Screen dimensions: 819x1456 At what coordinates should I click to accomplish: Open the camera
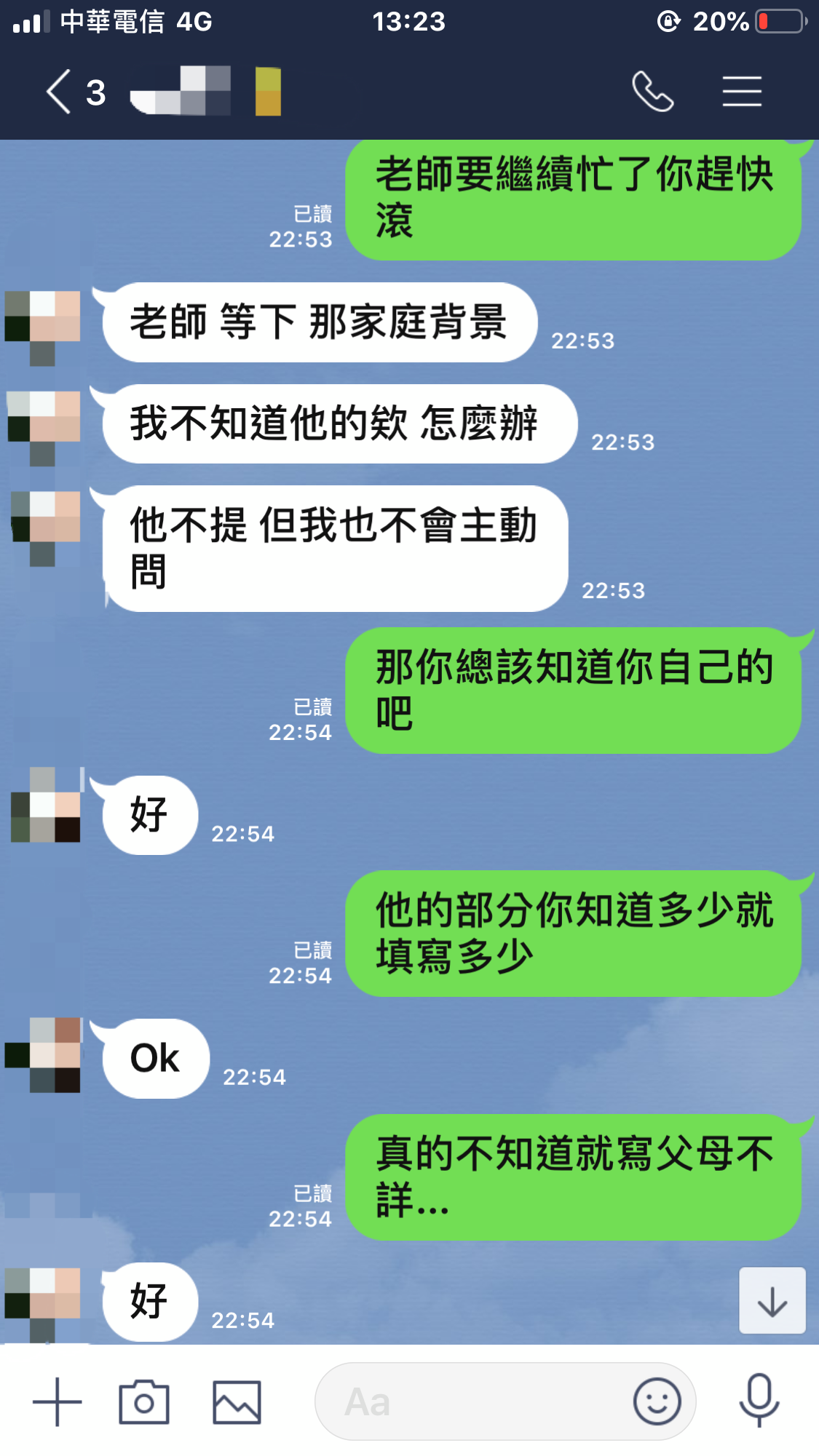144,1401
